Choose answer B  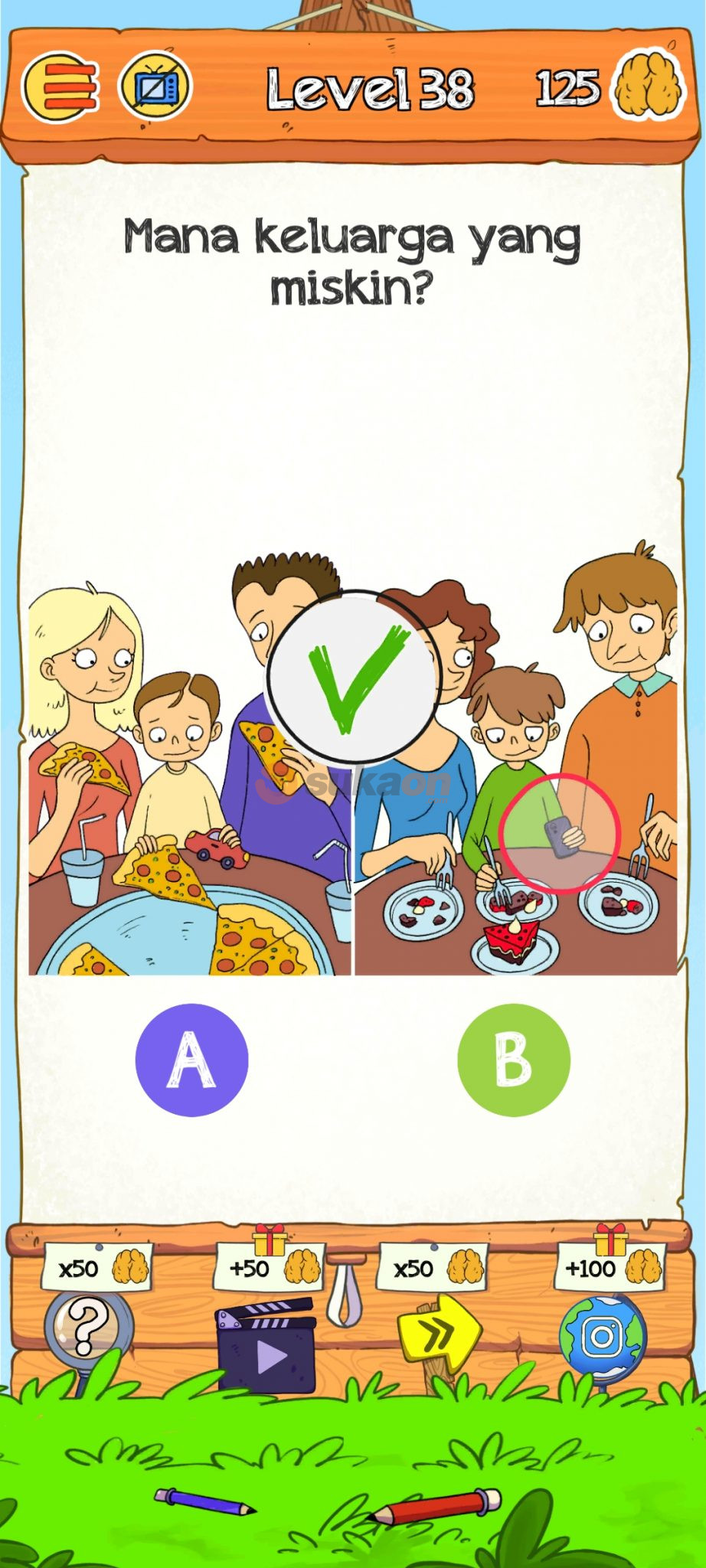click(x=514, y=1060)
